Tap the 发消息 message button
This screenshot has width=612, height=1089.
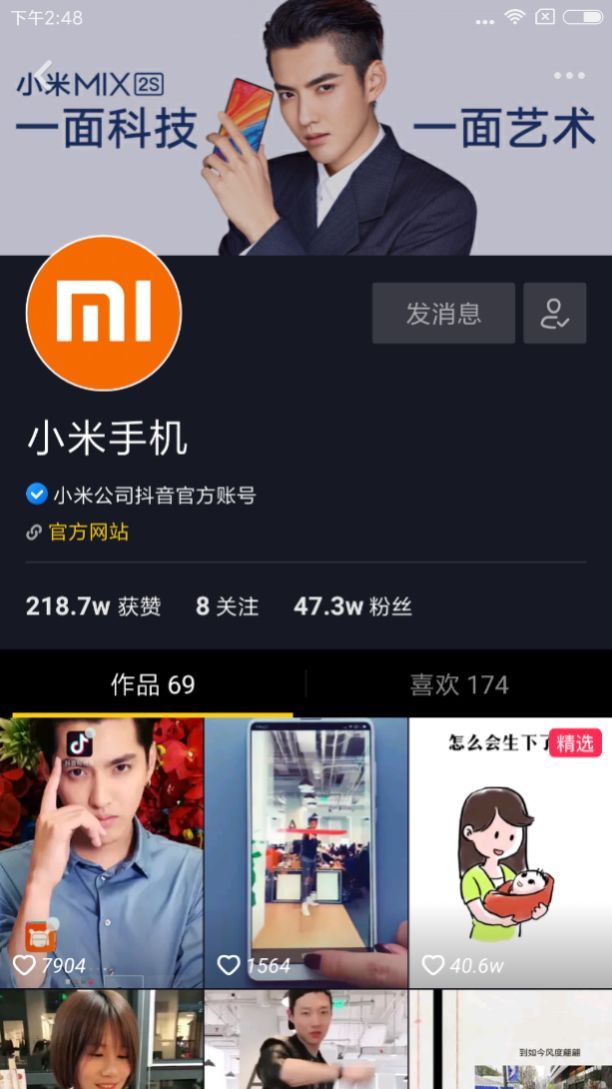coord(443,313)
